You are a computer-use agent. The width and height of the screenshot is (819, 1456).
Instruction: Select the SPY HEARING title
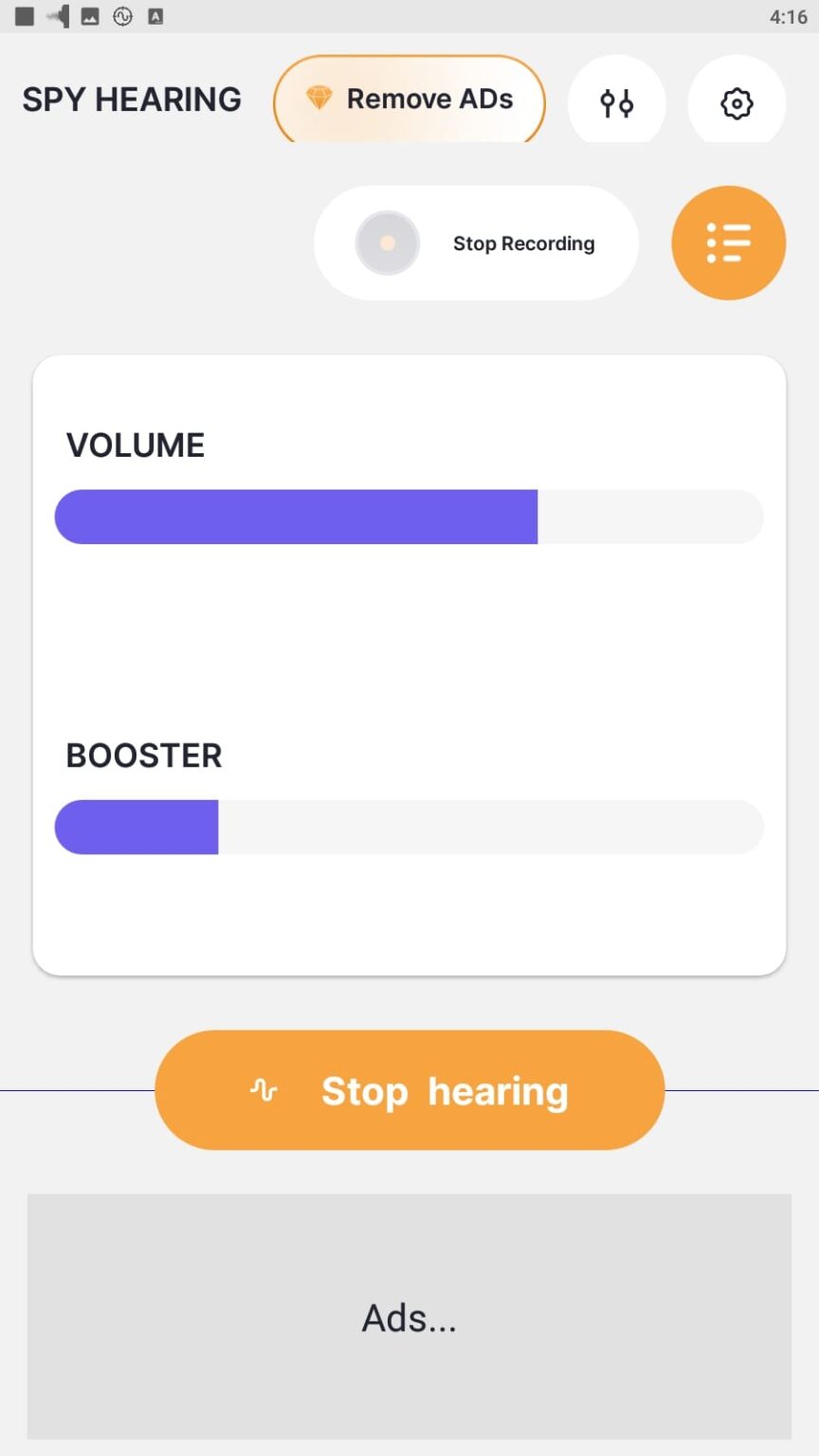[131, 99]
